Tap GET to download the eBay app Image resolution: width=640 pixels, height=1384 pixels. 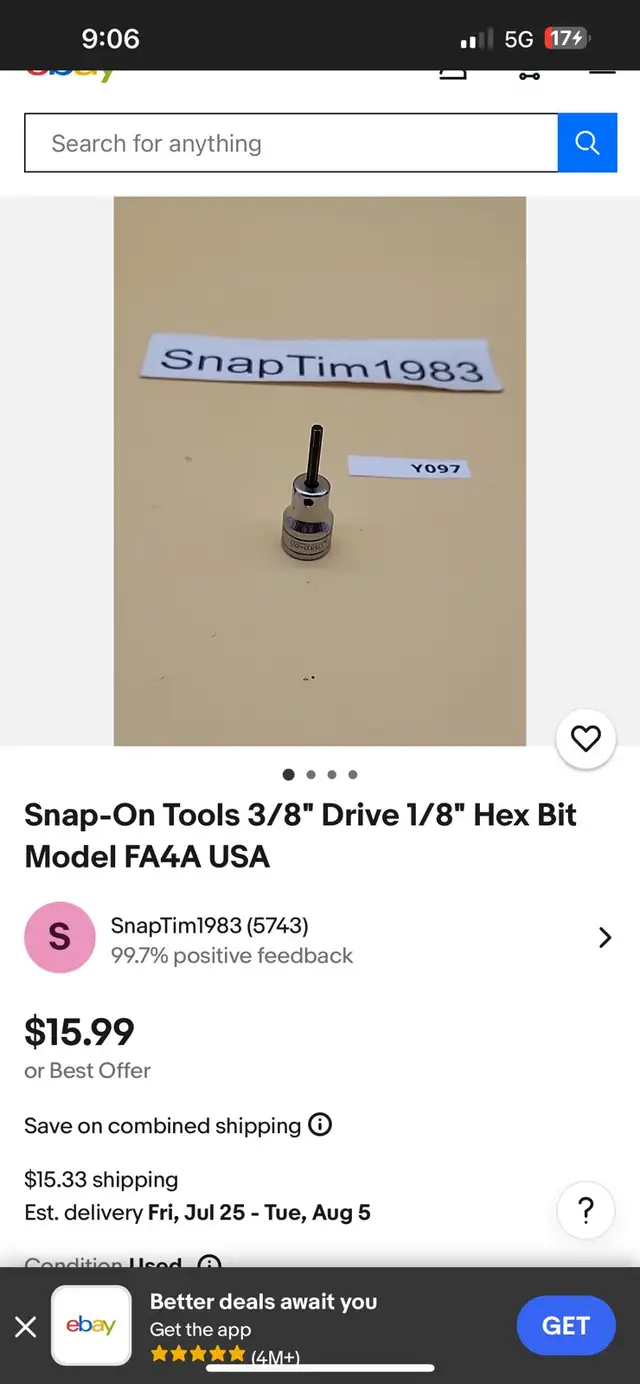pos(566,1325)
